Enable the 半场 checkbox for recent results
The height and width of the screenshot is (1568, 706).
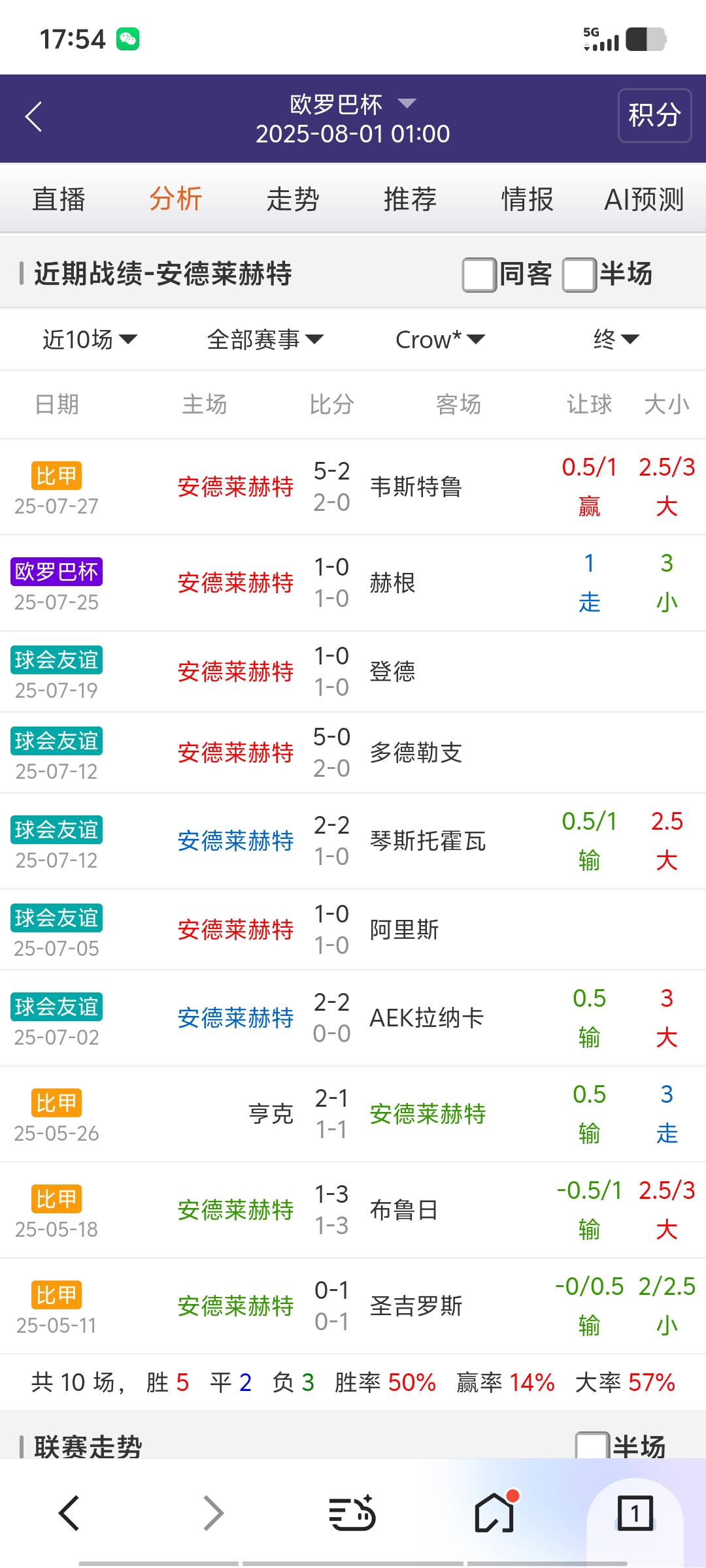pos(579,274)
